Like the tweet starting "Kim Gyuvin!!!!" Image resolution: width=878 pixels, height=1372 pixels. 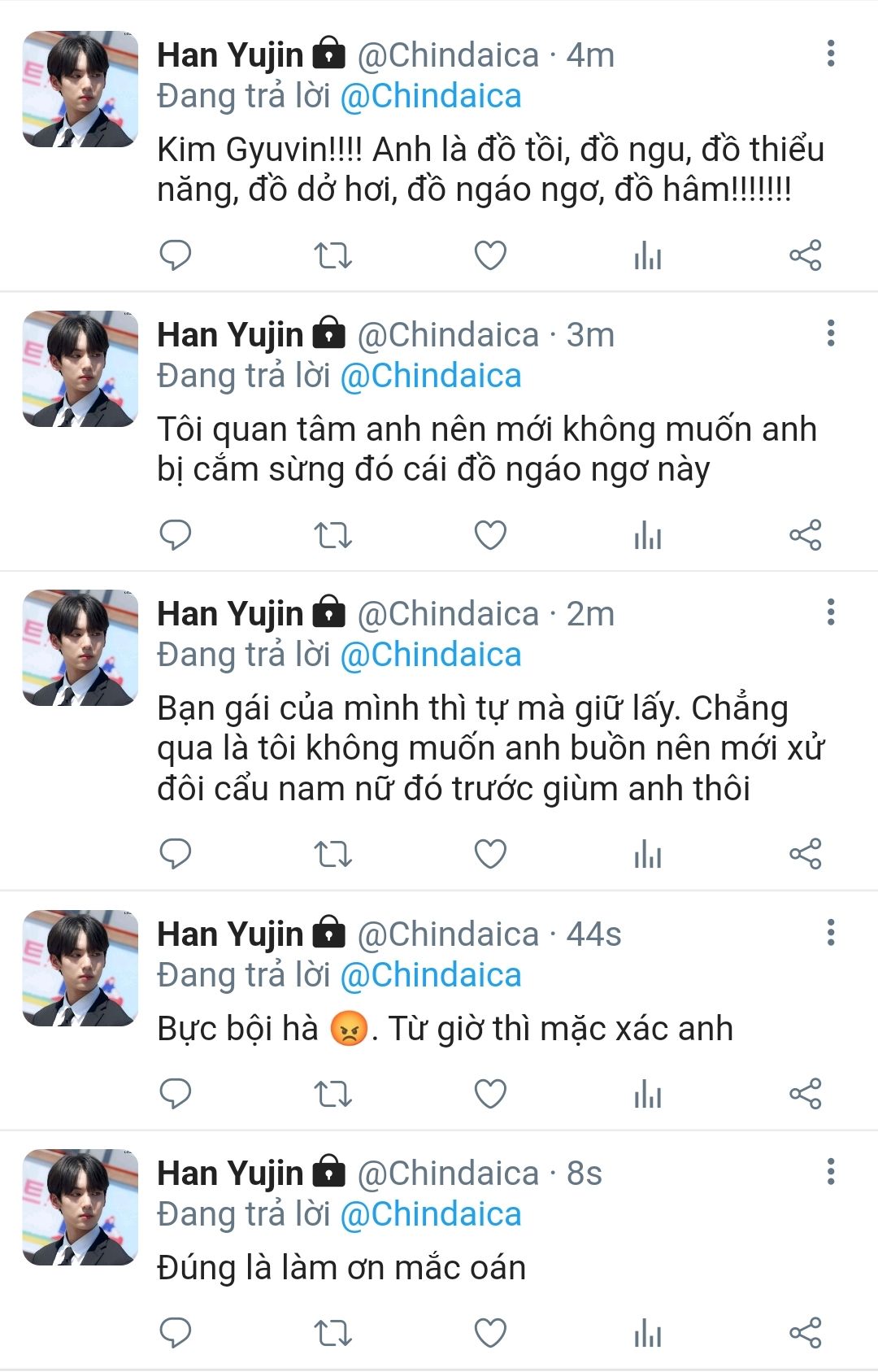point(490,255)
